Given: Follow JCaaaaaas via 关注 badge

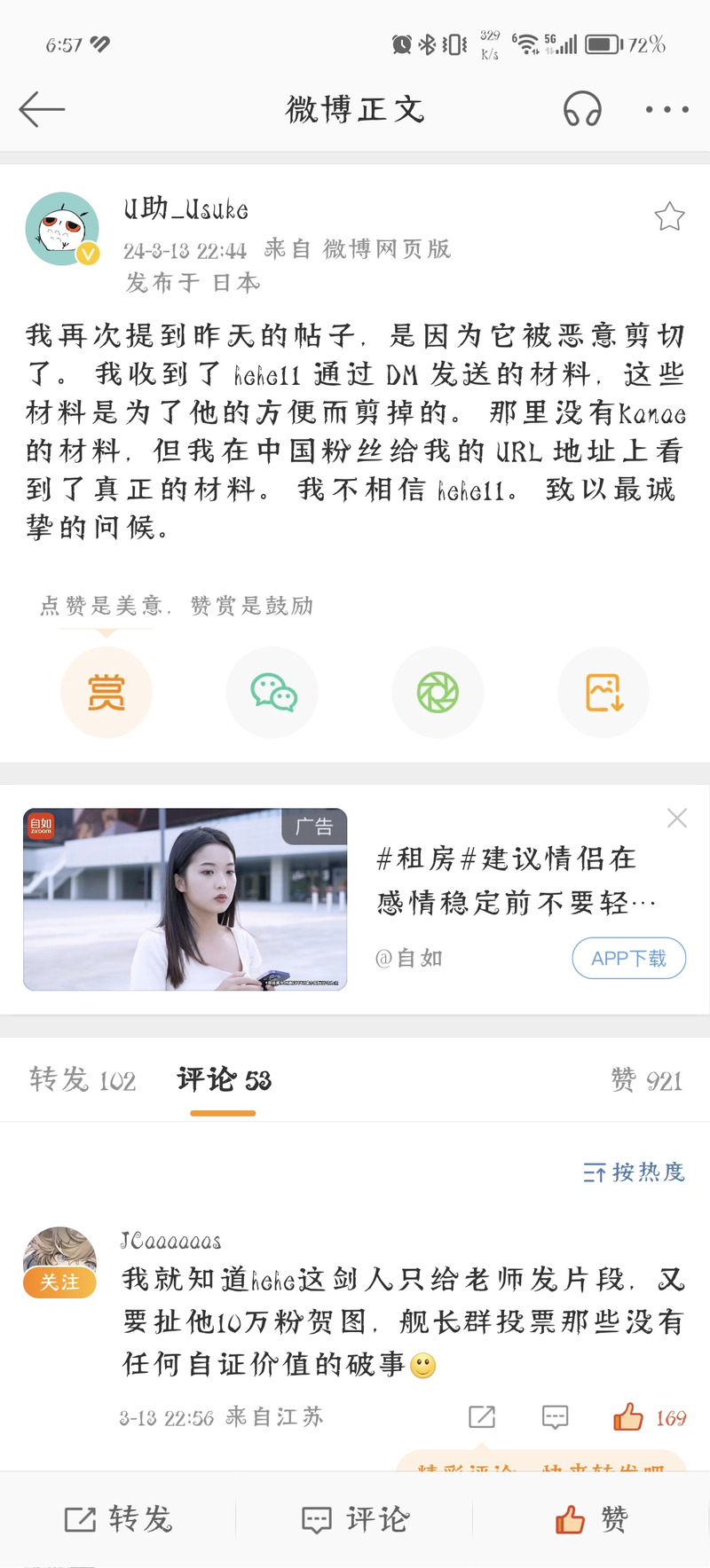Looking at the screenshot, I should [x=59, y=1282].
